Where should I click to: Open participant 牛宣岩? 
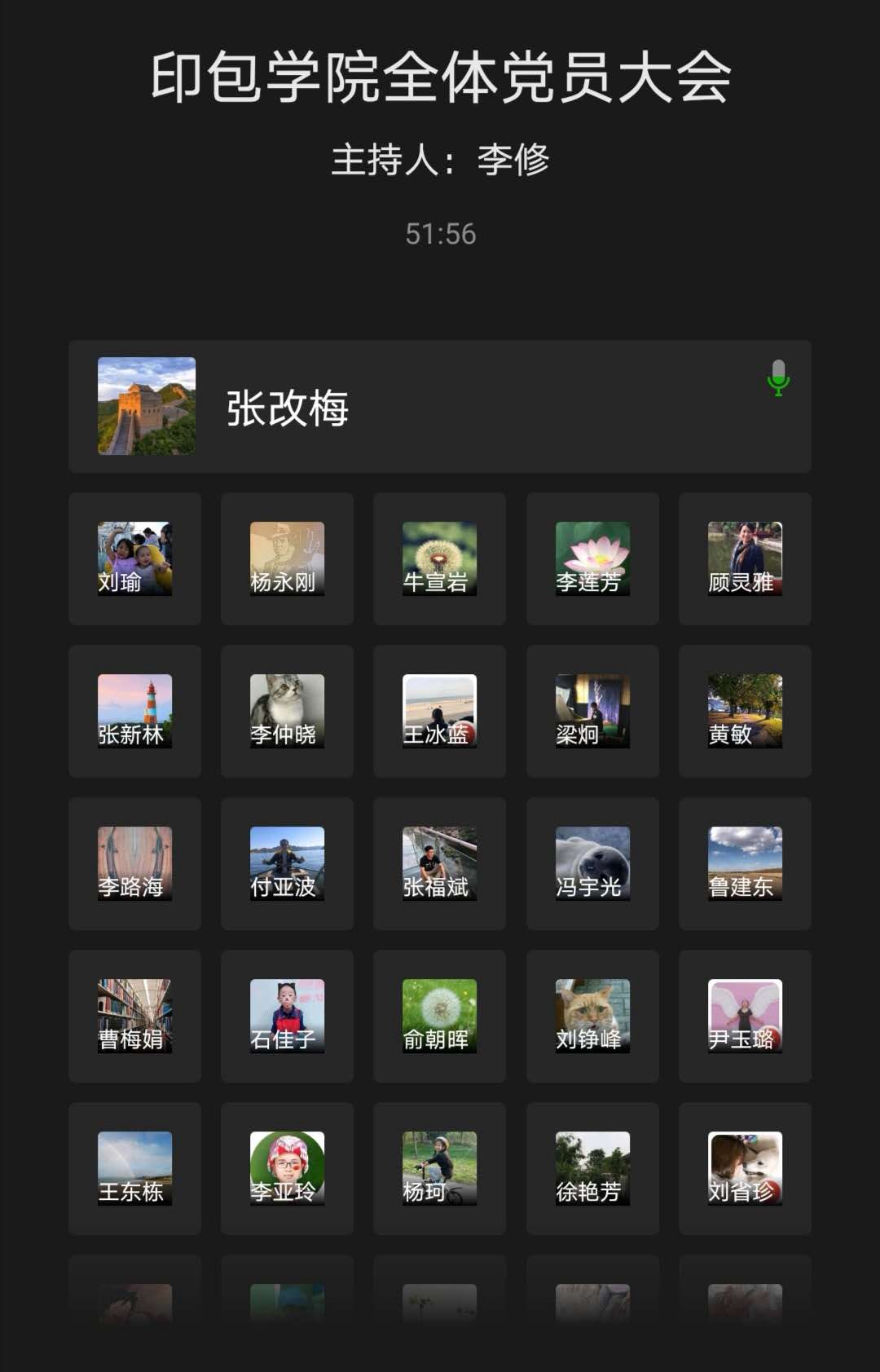pyautogui.click(x=439, y=558)
